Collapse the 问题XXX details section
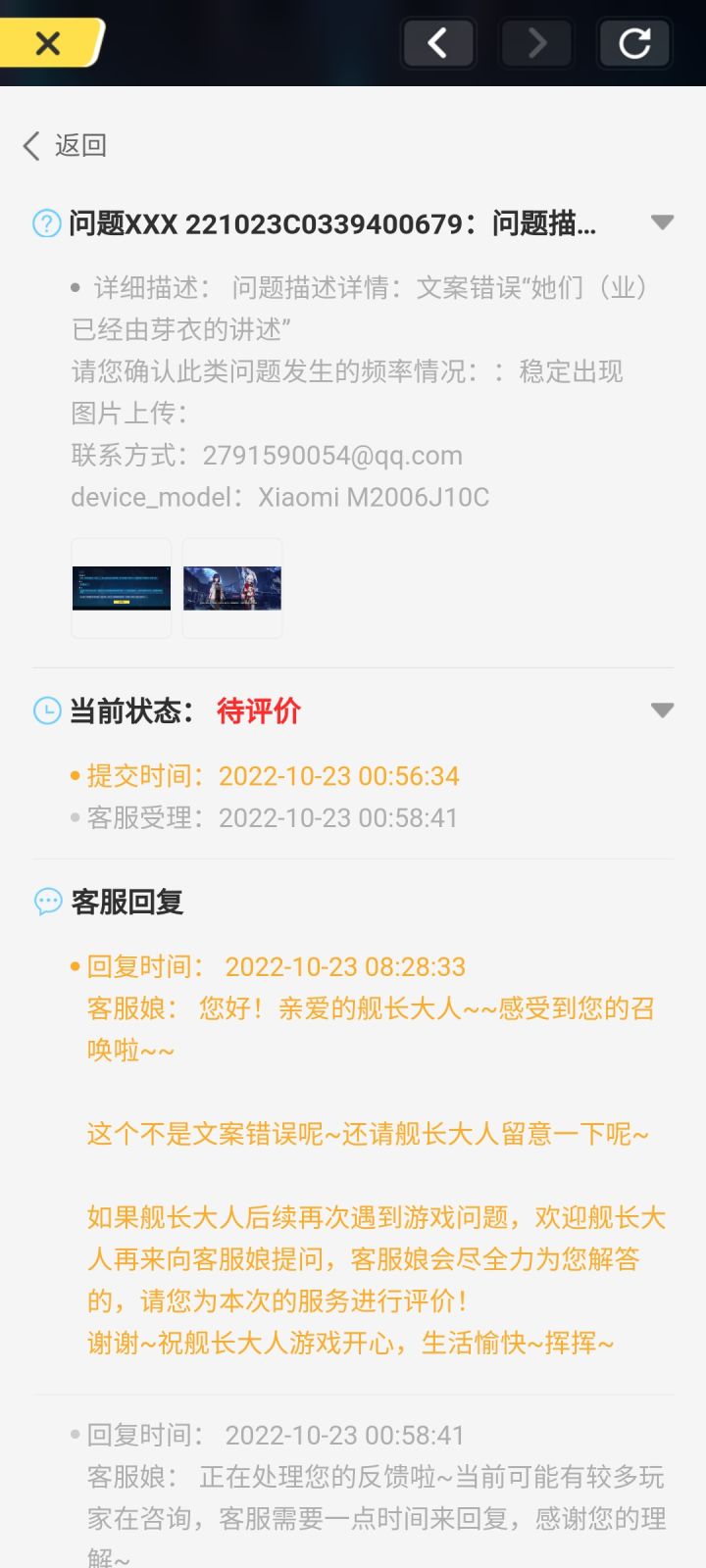 (662, 222)
